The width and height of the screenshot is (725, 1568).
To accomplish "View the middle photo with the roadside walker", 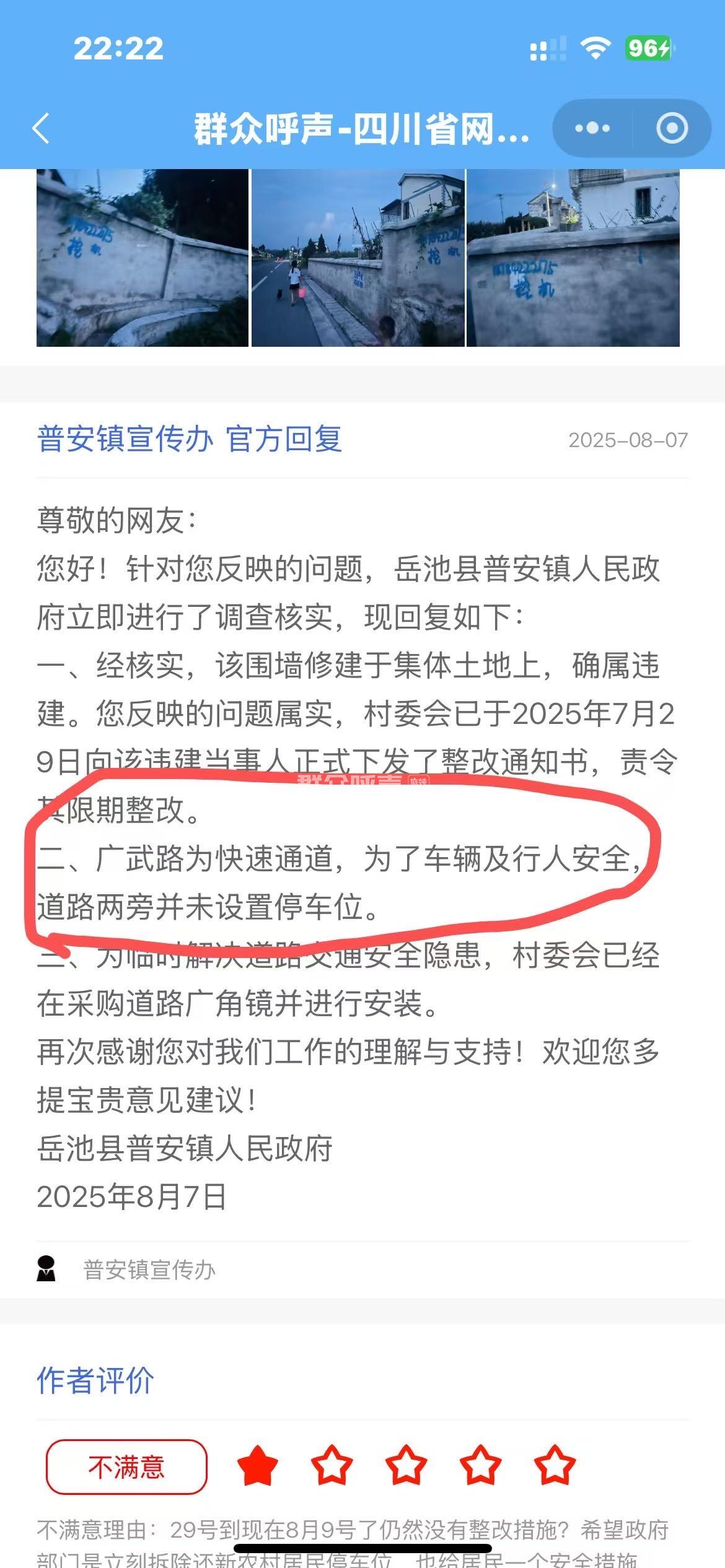I will 358,258.
